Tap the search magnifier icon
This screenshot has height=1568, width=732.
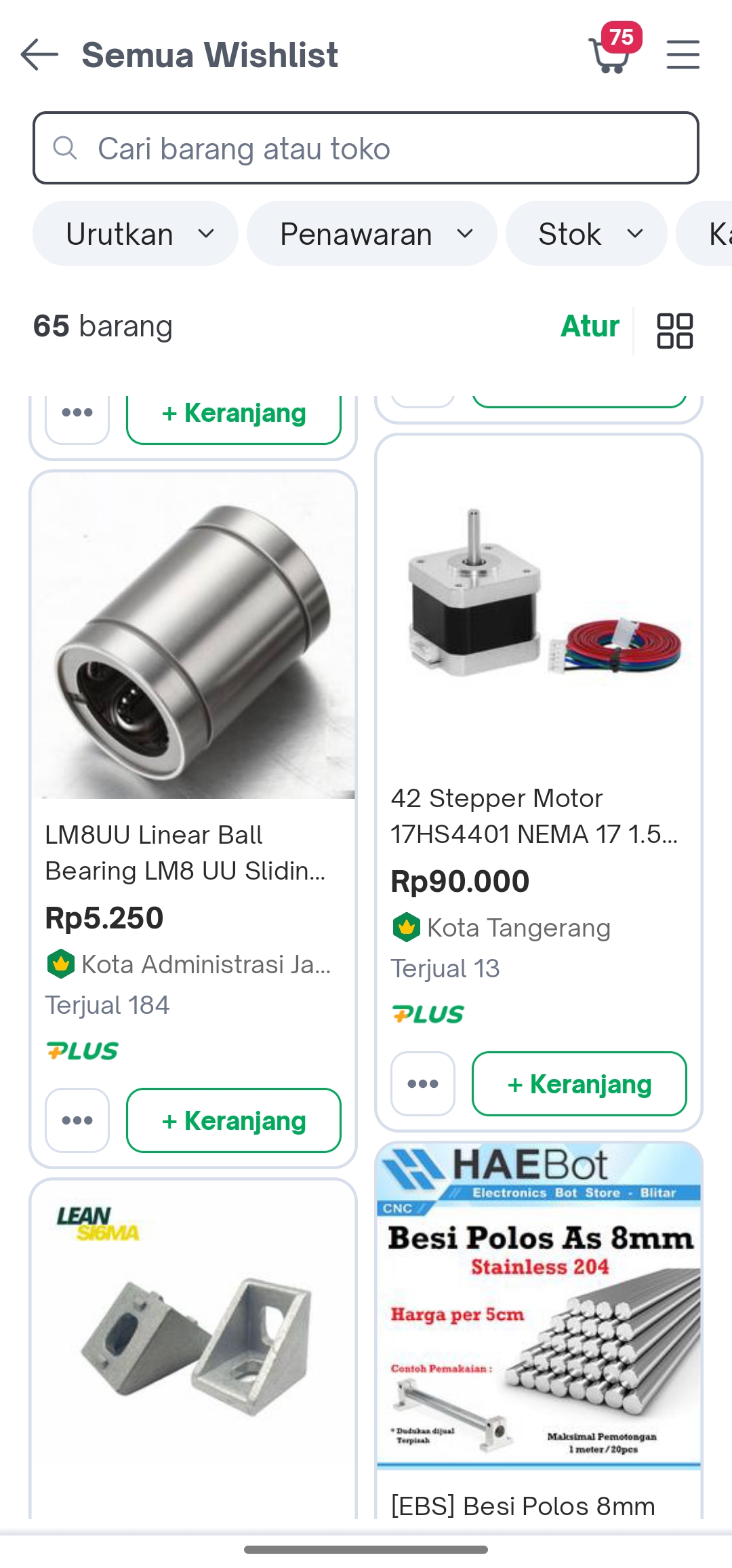(65, 148)
